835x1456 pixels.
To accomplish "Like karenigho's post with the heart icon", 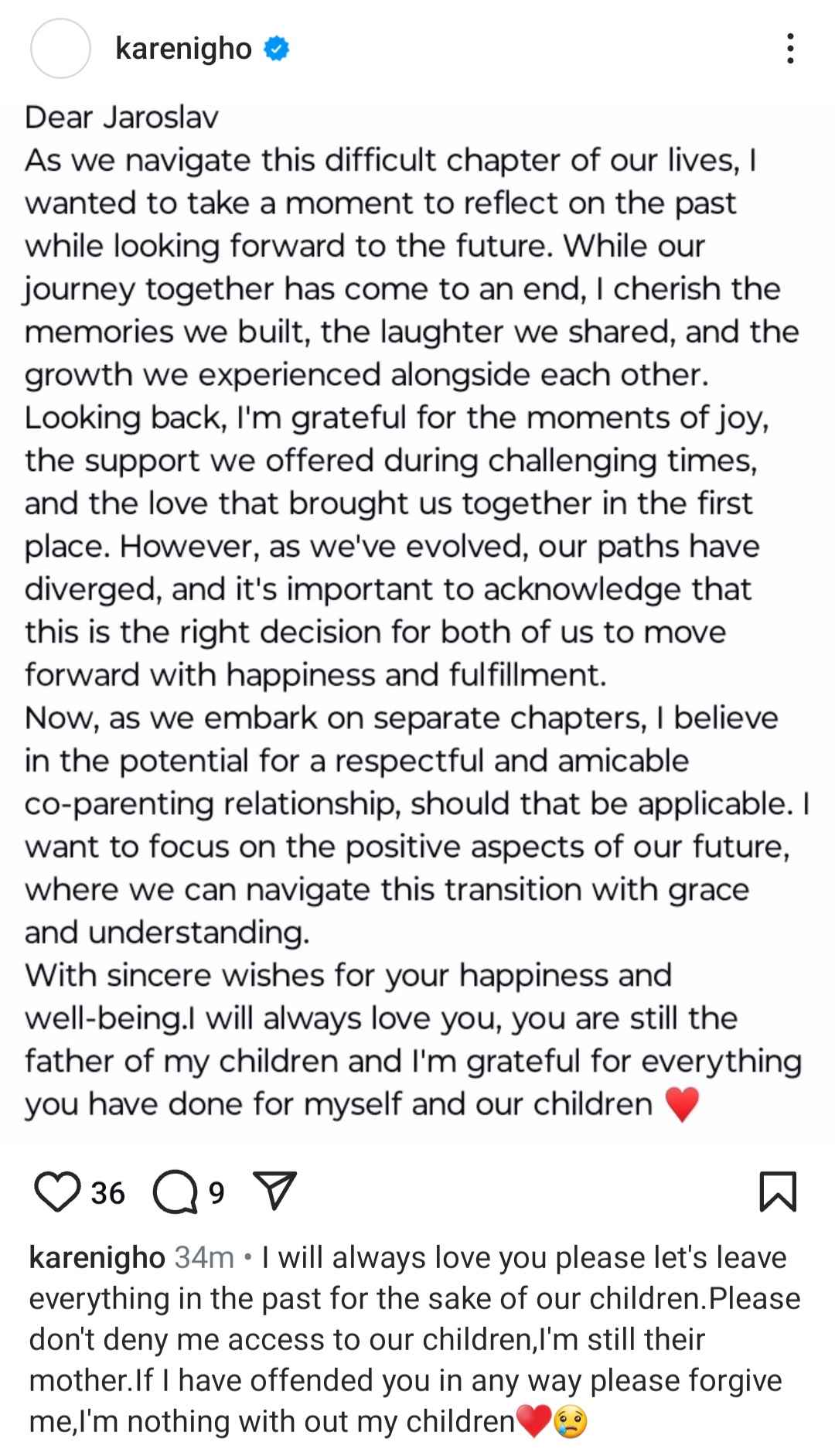I will (x=59, y=1192).
